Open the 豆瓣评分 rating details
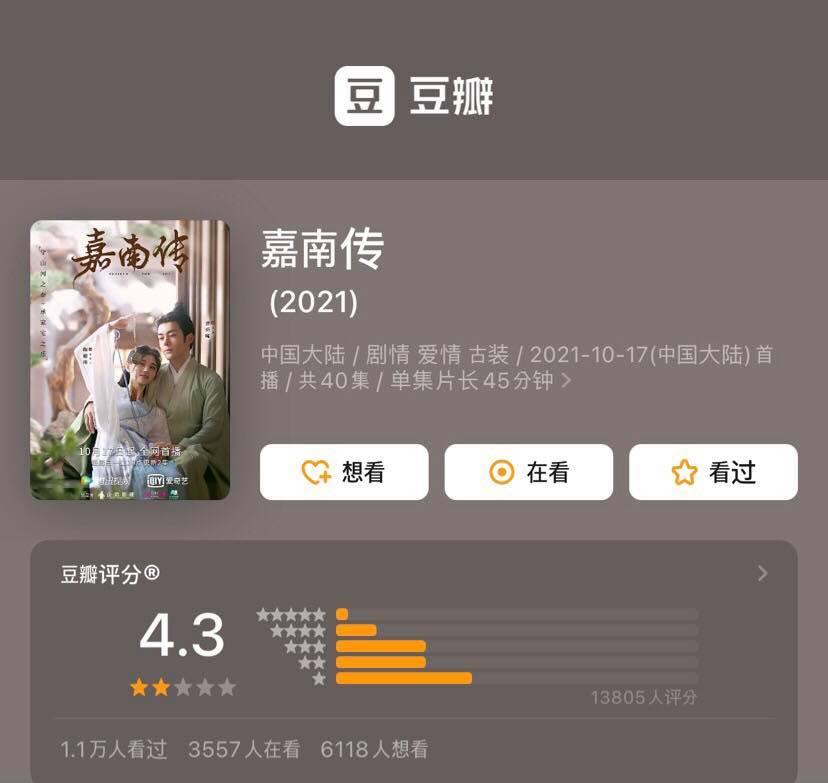 762,573
